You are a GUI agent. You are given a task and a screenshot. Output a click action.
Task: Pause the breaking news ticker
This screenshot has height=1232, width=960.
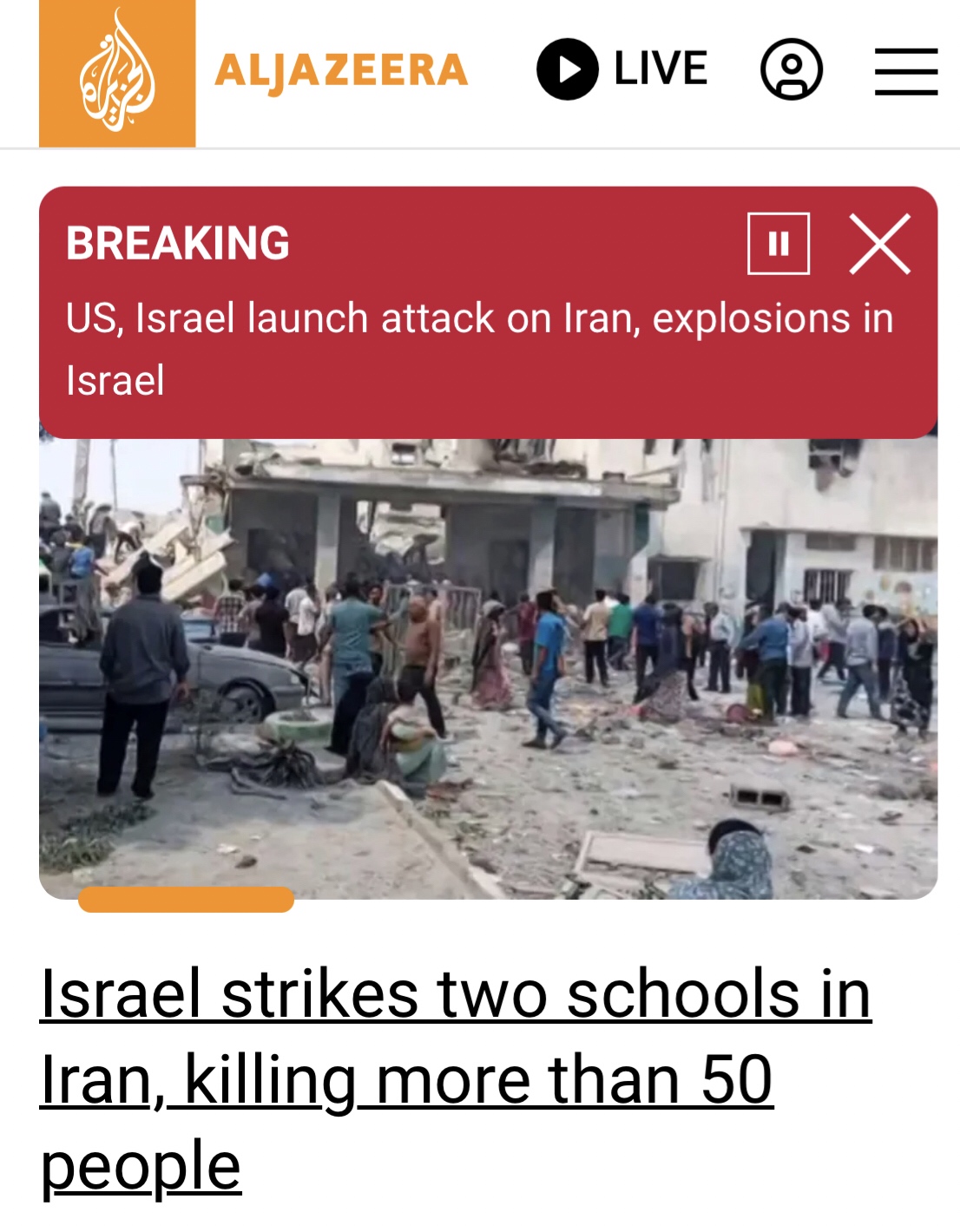778,244
